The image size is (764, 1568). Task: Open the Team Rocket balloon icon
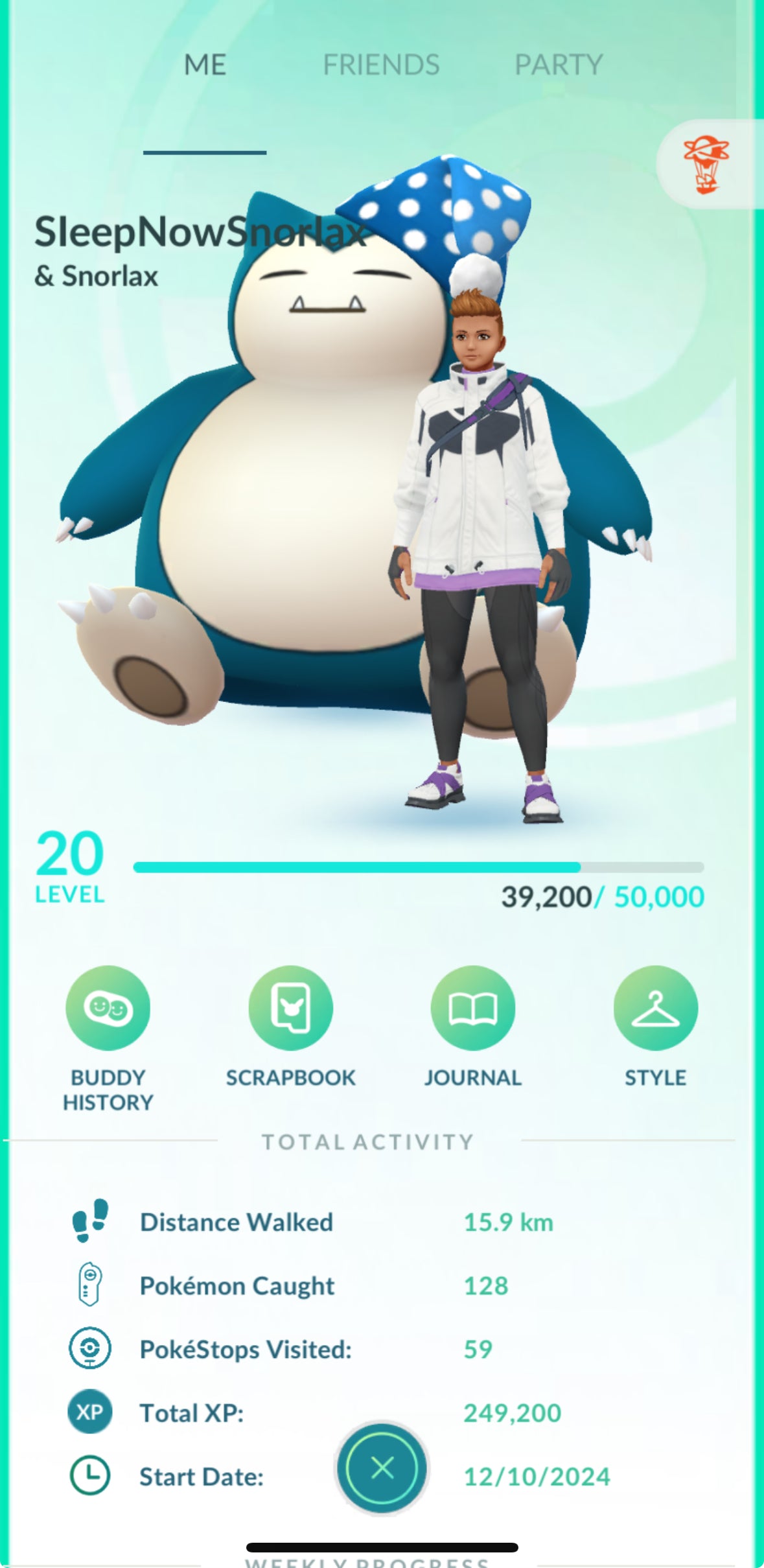tap(706, 165)
